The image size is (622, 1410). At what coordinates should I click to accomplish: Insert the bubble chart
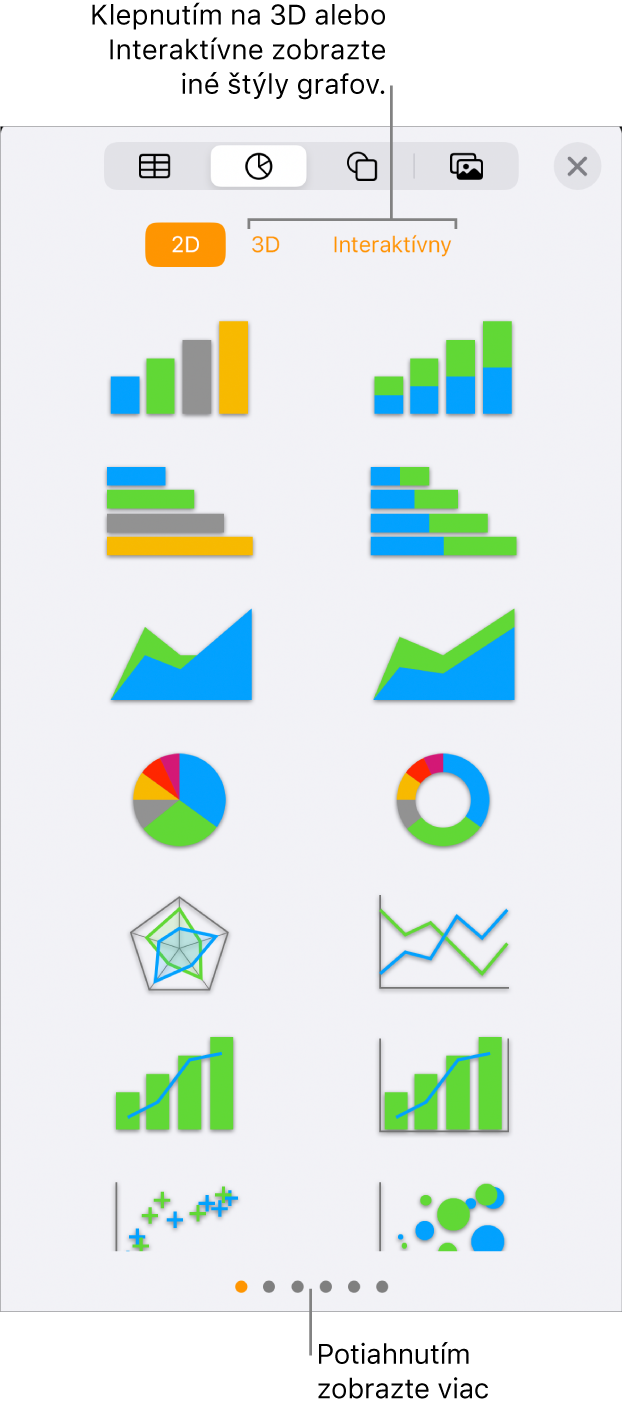coord(443,1217)
